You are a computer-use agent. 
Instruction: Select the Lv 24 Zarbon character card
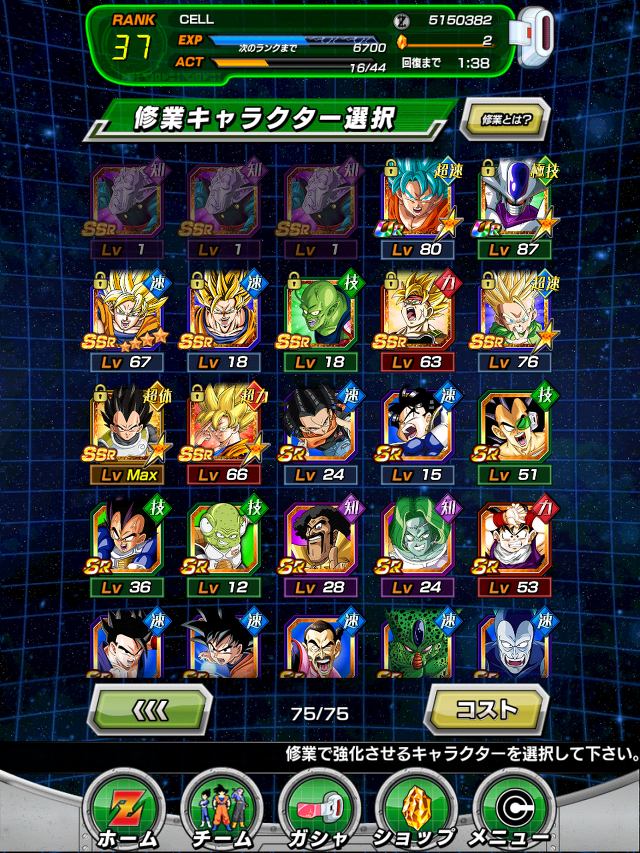click(x=416, y=541)
